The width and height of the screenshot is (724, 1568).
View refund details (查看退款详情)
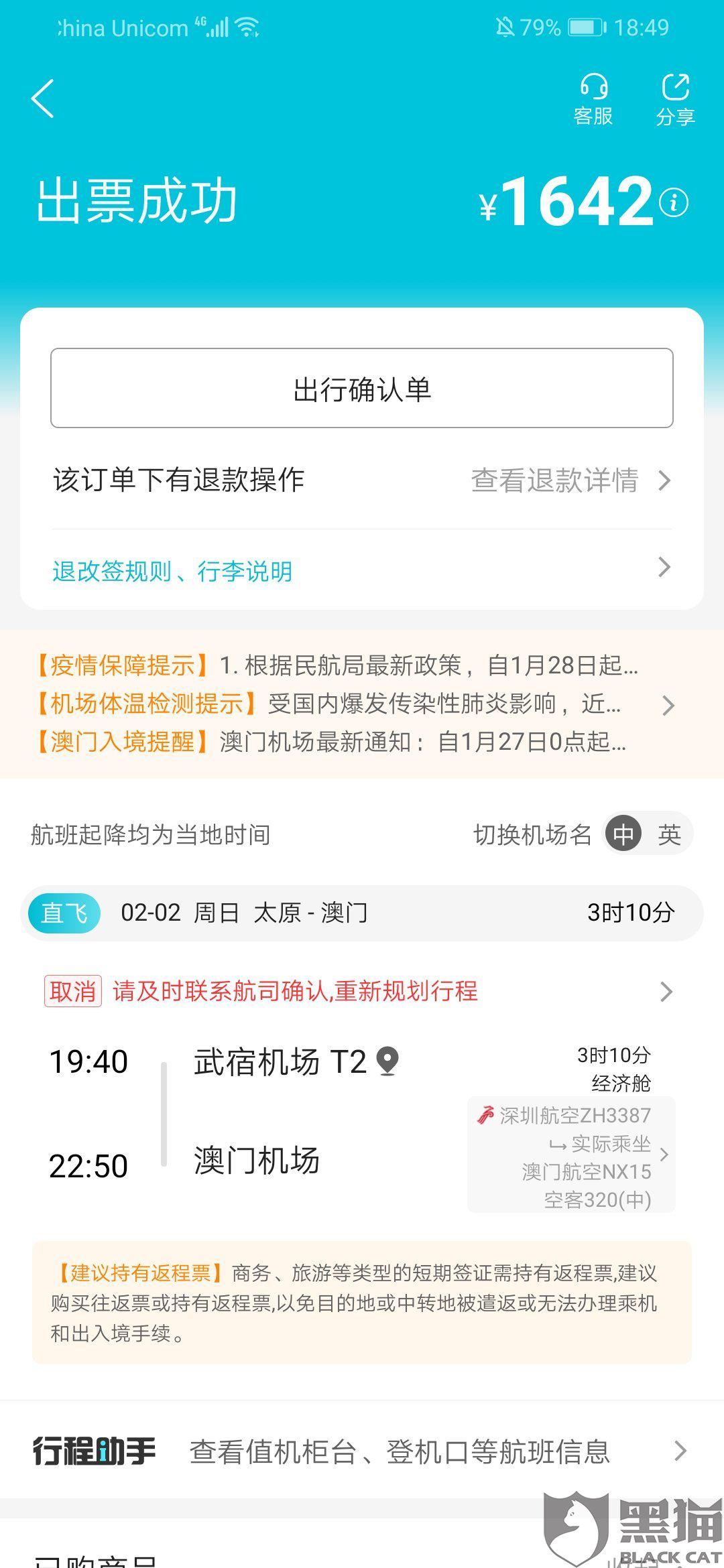(570, 480)
